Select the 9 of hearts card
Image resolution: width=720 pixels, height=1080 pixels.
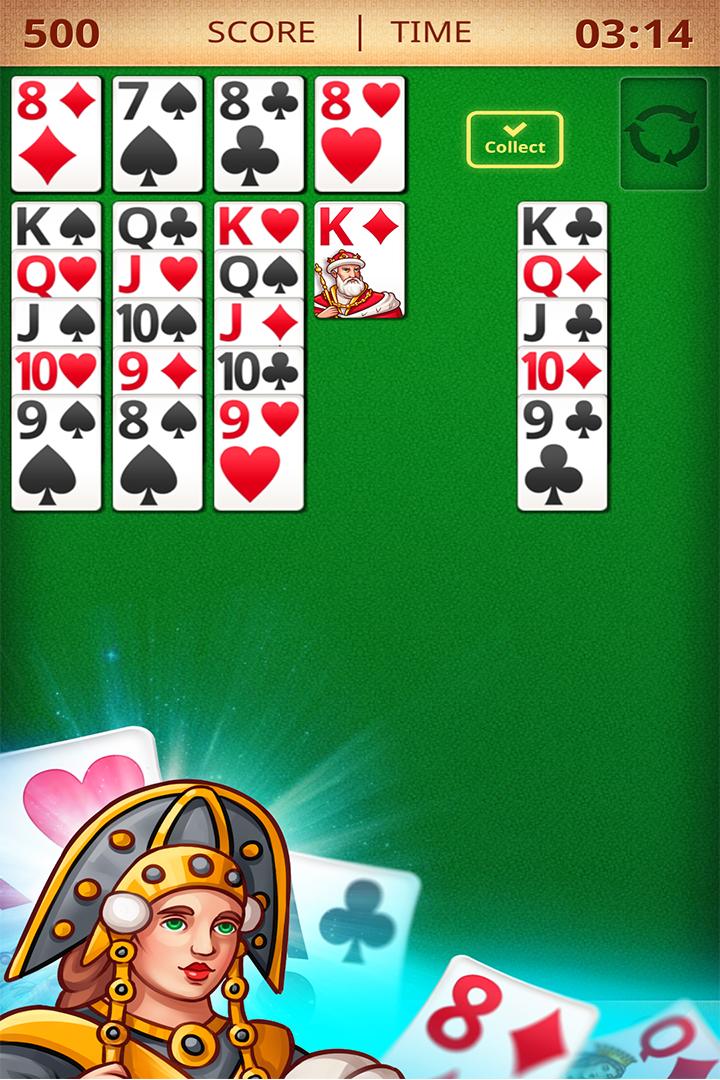pos(258,453)
